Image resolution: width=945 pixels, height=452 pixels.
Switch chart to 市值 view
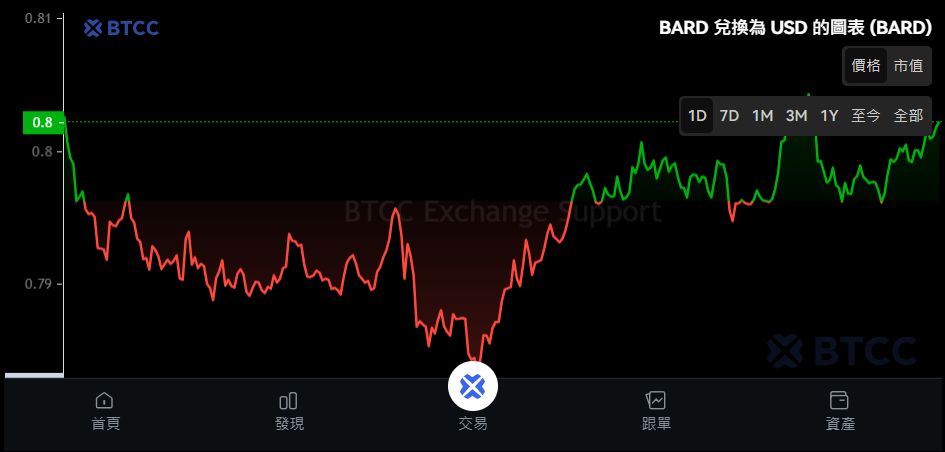[908, 66]
